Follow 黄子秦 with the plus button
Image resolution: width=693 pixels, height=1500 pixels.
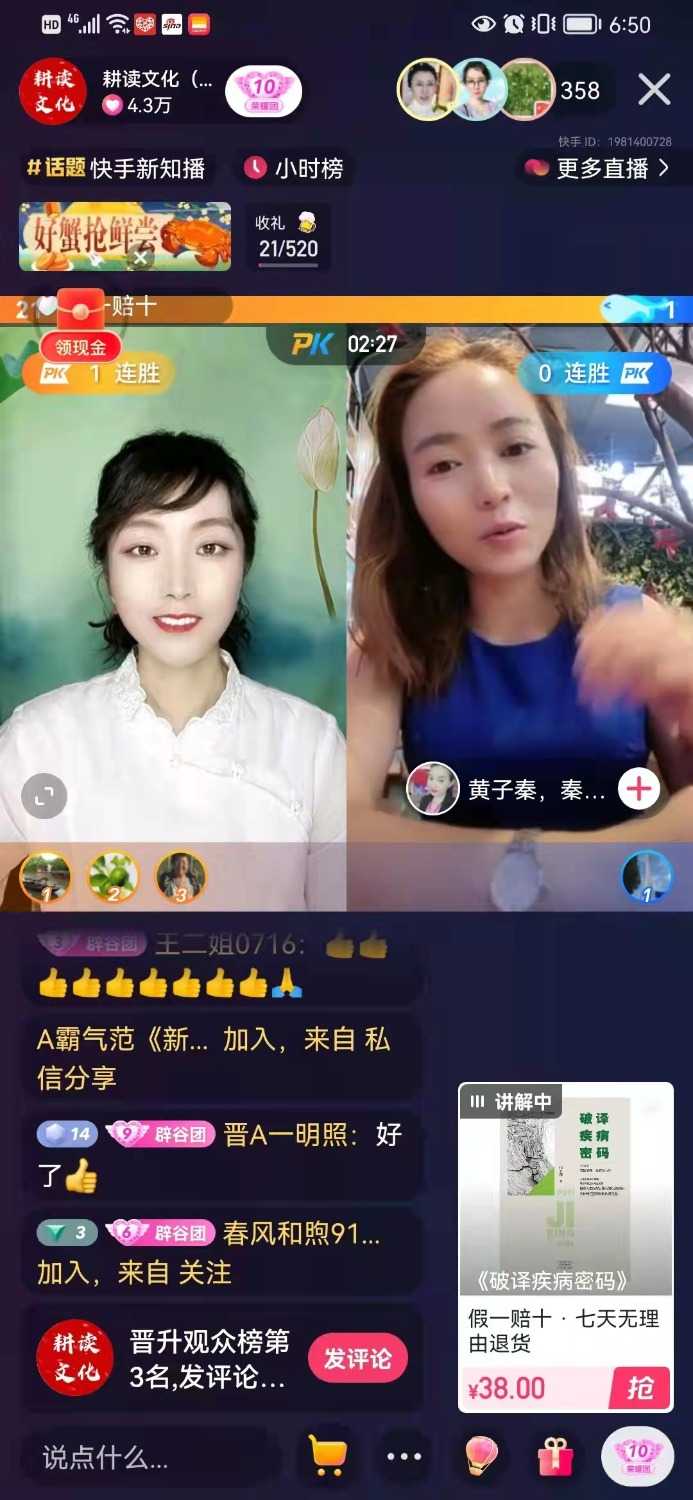click(x=638, y=790)
